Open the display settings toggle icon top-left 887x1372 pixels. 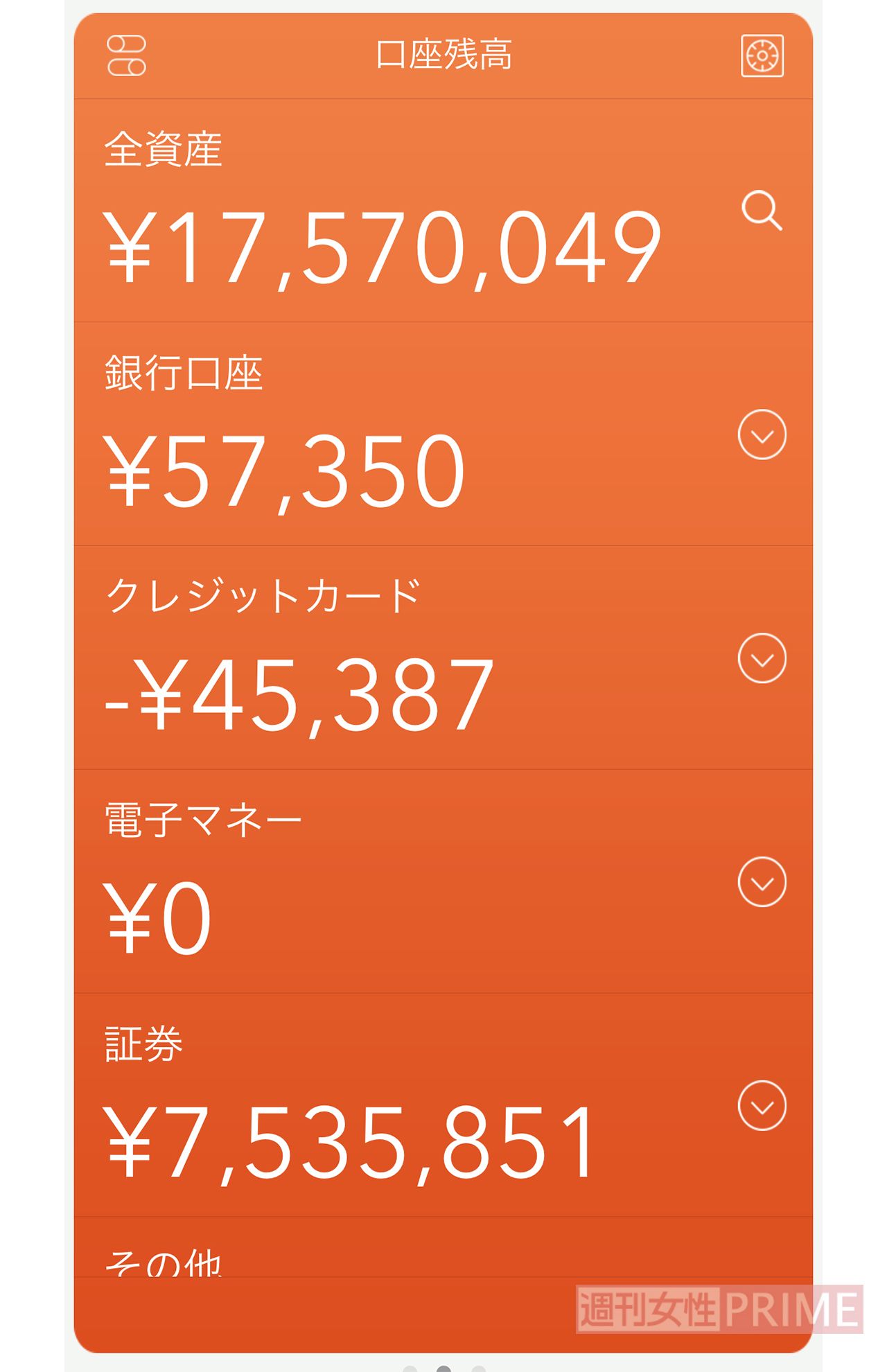(125, 57)
